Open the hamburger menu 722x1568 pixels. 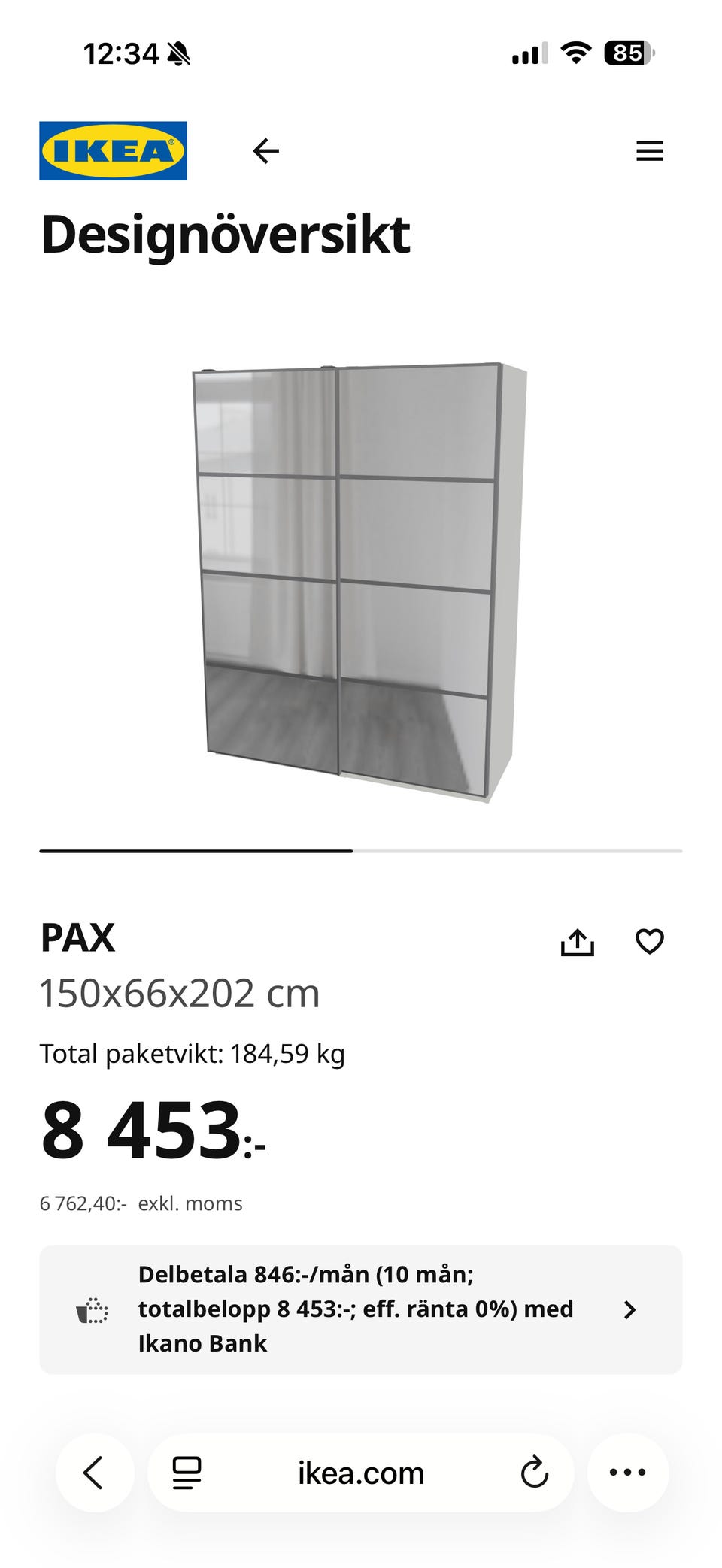tap(649, 151)
